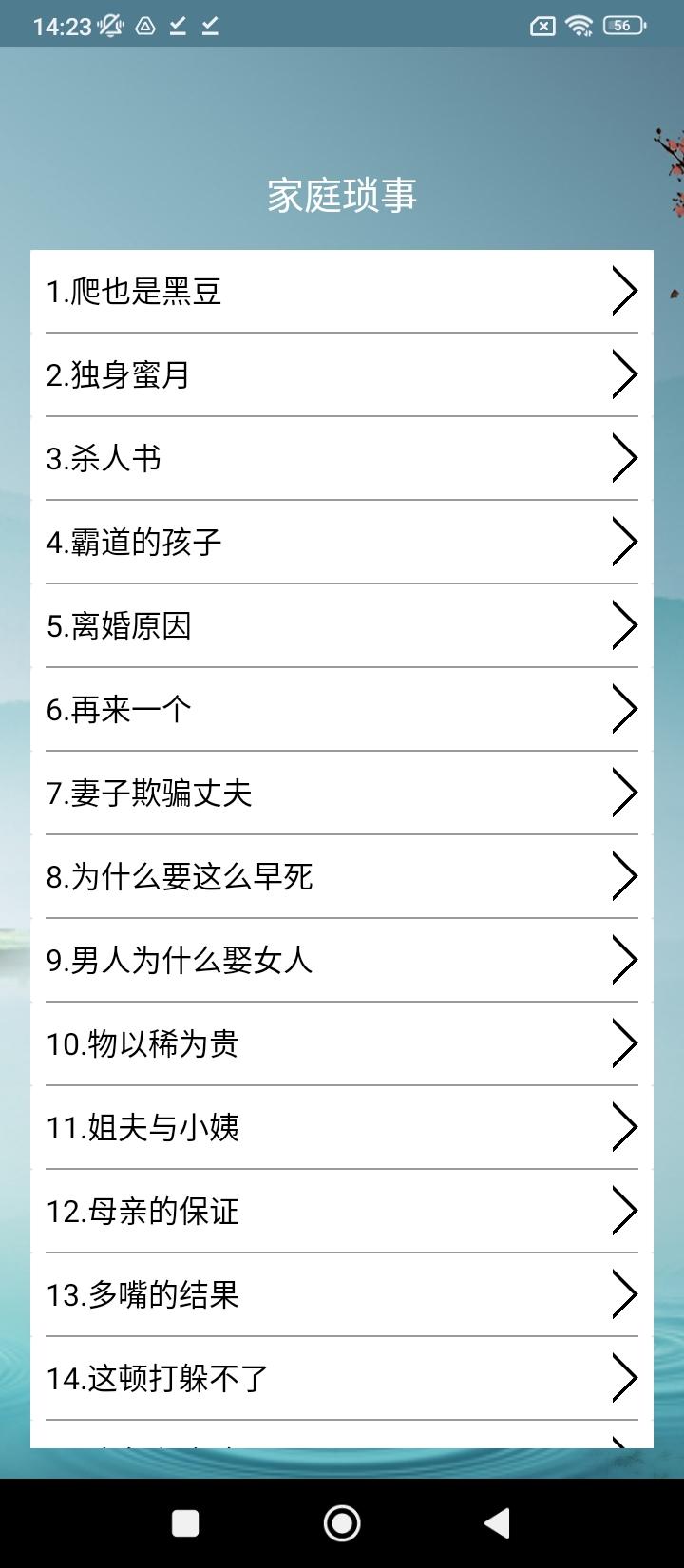The height and width of the screenshot is (1568, 684).
Task: Read 4.霸道的孩子
Action: tap(341, 542)
